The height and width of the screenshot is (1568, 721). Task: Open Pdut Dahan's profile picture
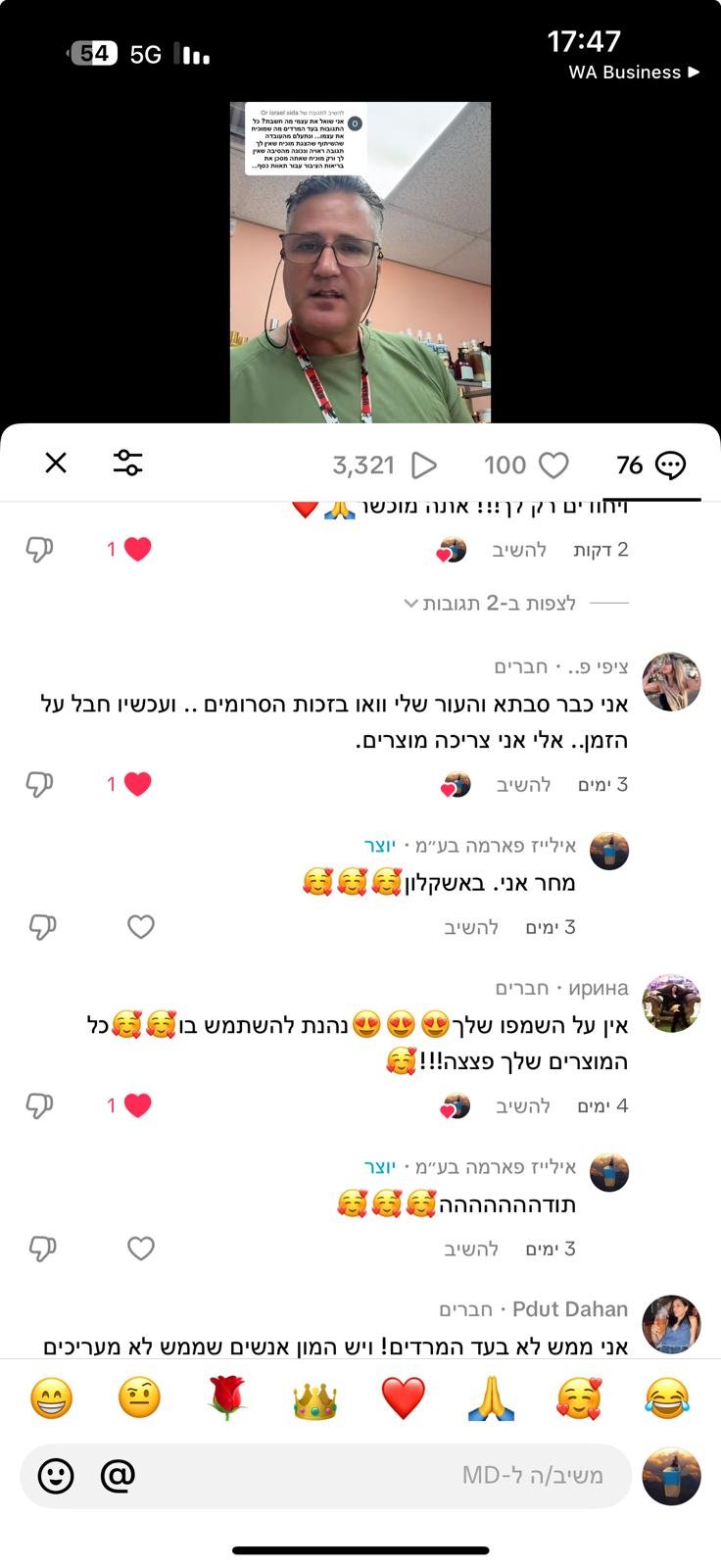[671, 1325]
